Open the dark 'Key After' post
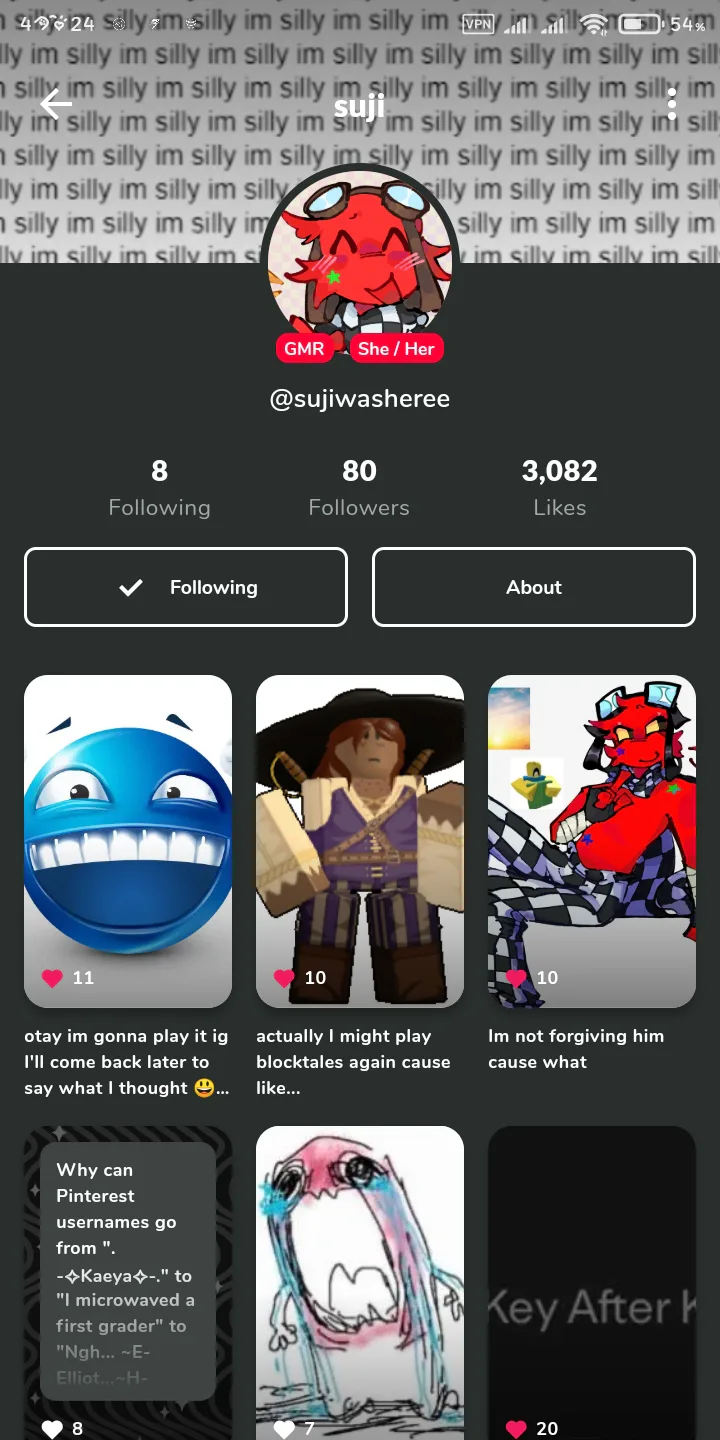 [592, 1283]
